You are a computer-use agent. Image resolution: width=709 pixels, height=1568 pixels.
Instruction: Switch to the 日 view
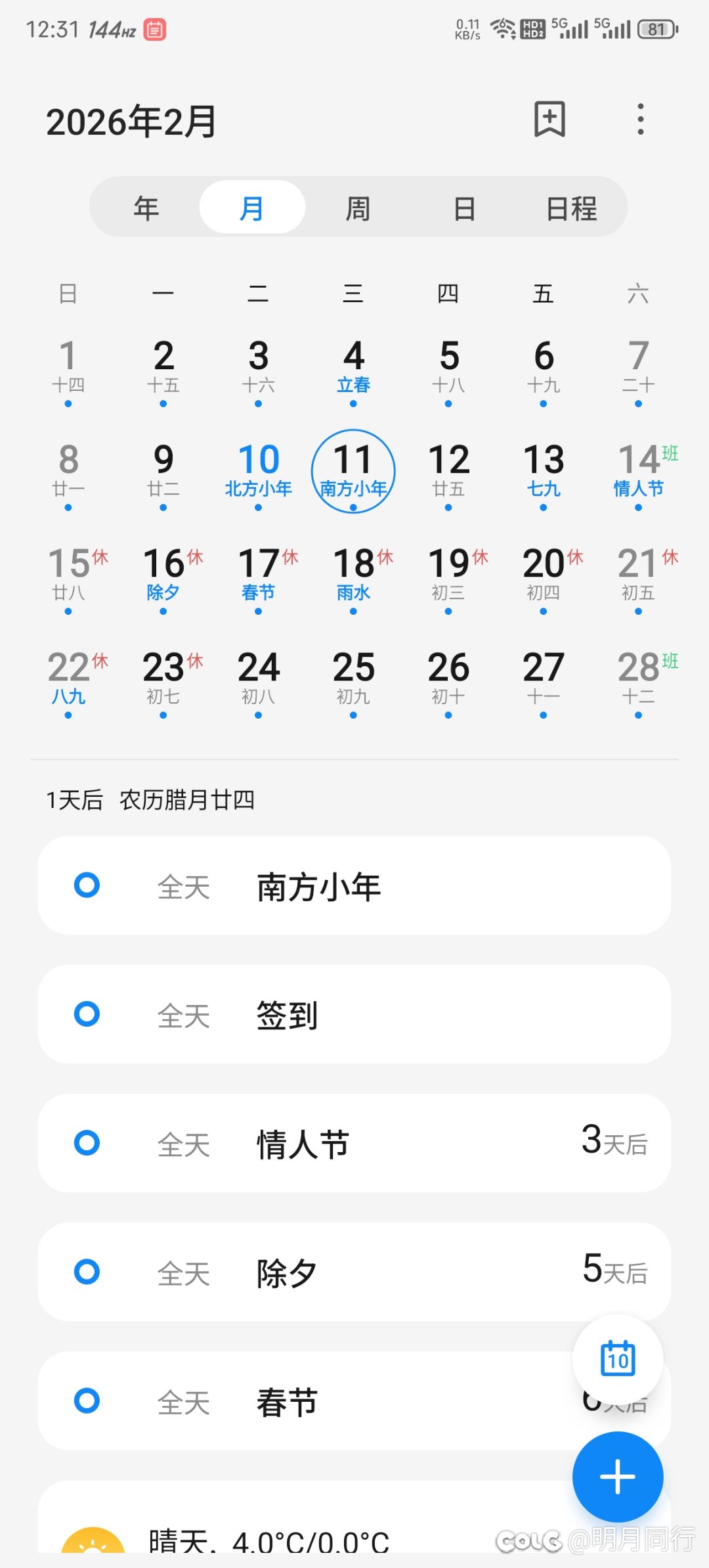tap(464, 208)
